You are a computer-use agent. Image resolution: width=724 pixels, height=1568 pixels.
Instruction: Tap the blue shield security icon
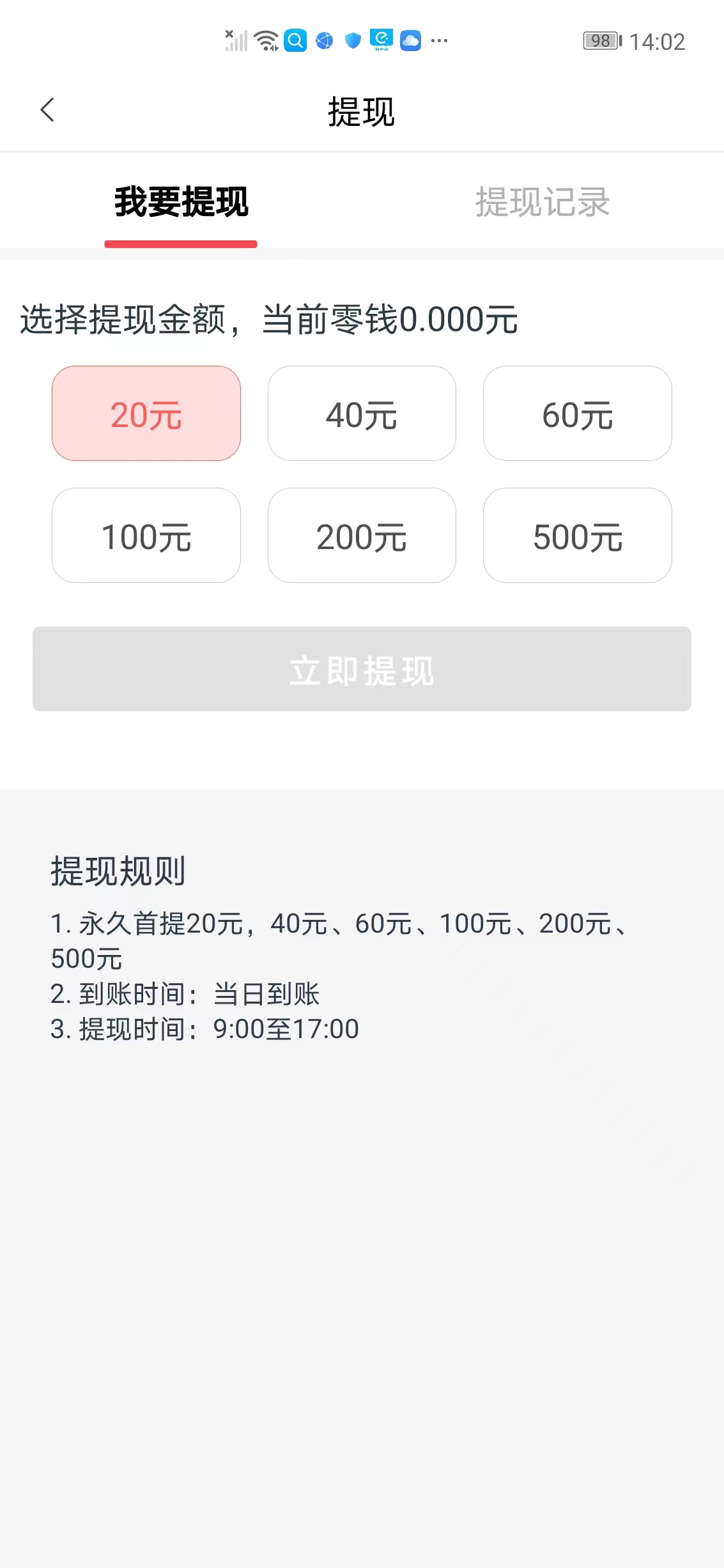(352, 41)
